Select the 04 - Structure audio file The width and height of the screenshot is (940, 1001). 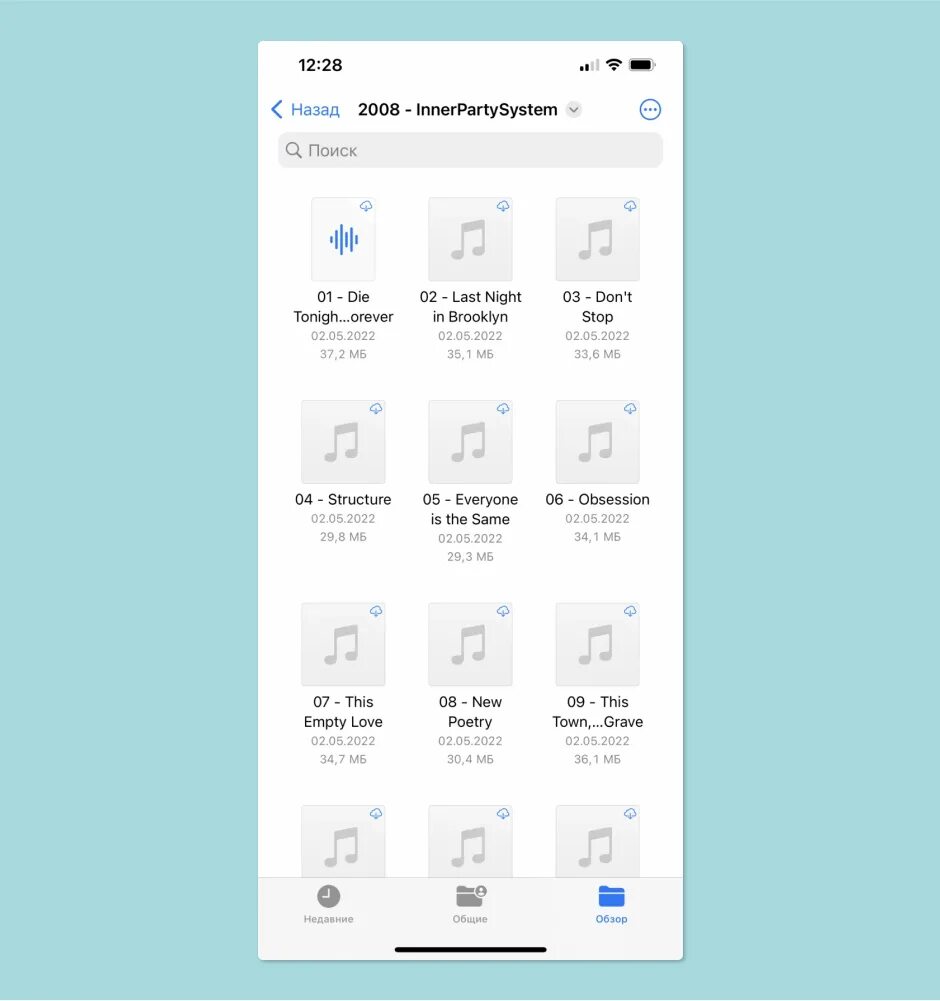343,443
